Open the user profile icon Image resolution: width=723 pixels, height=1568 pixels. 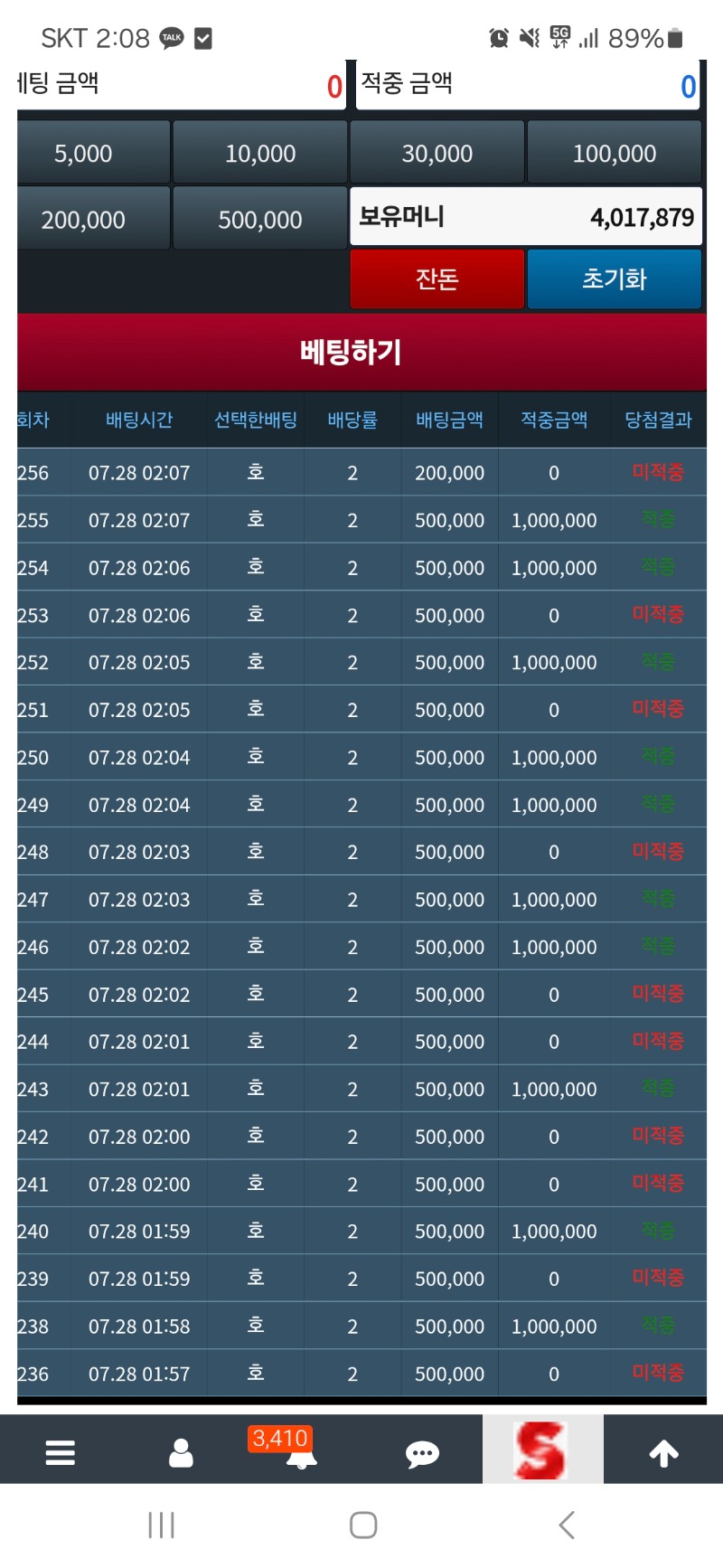point(181,1453)
